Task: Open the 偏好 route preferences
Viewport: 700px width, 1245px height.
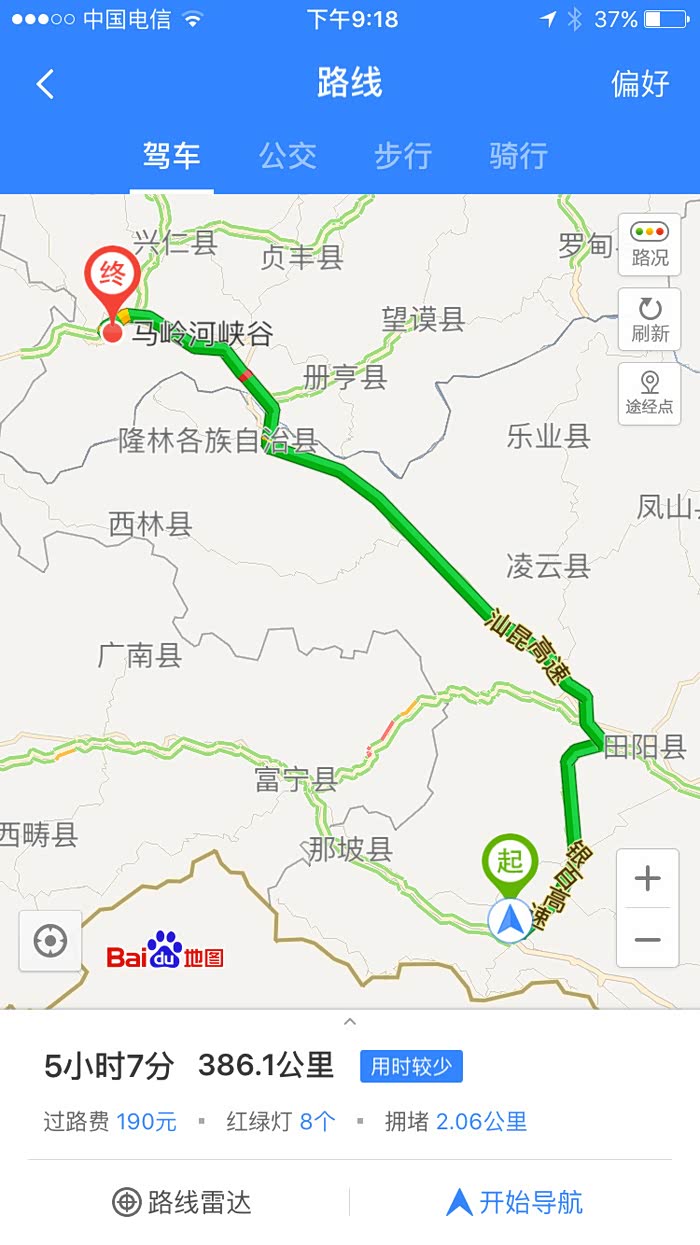Action: (x=640, y=84)
